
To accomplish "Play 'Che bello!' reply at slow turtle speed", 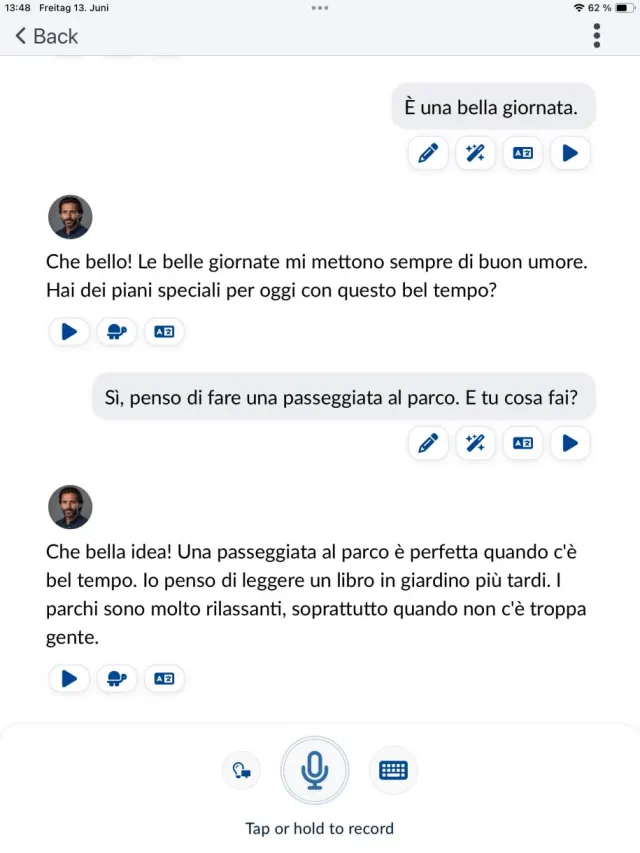I will click(117, 332).
